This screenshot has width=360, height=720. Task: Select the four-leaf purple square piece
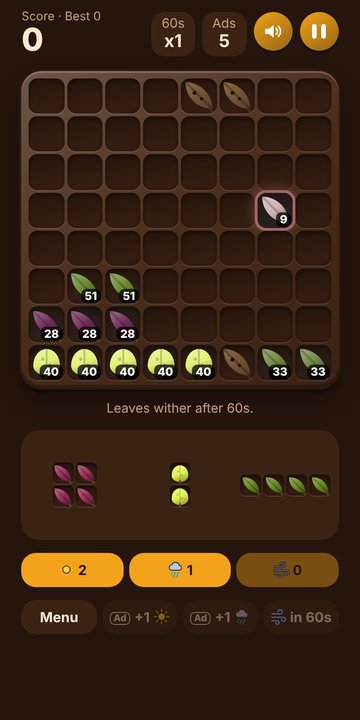74,485
